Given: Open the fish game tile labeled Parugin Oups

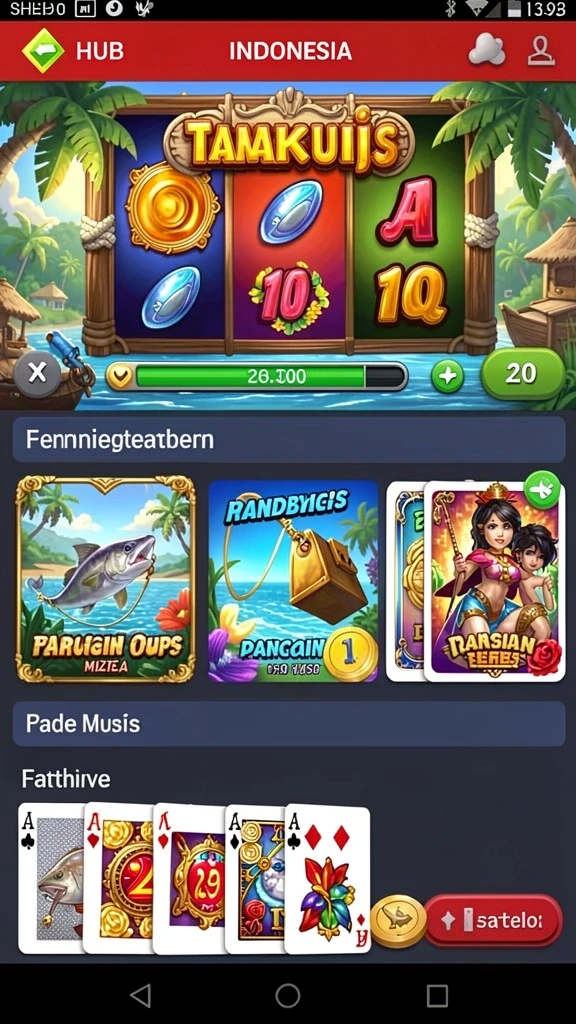Looking at the screenshot, I should pos(105,579).
